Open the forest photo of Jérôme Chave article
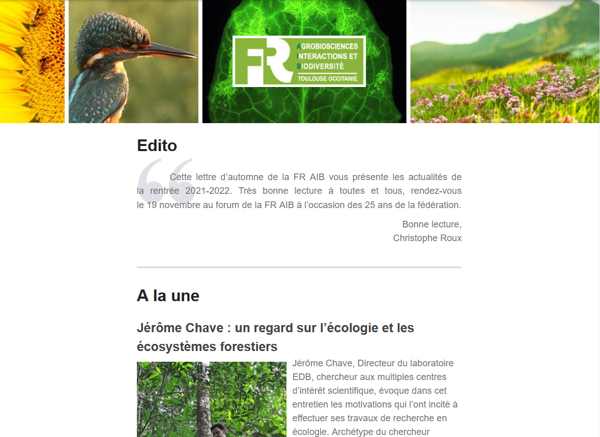Image resolution: width=600 pixels, height=437 pixels. [211, 399]
